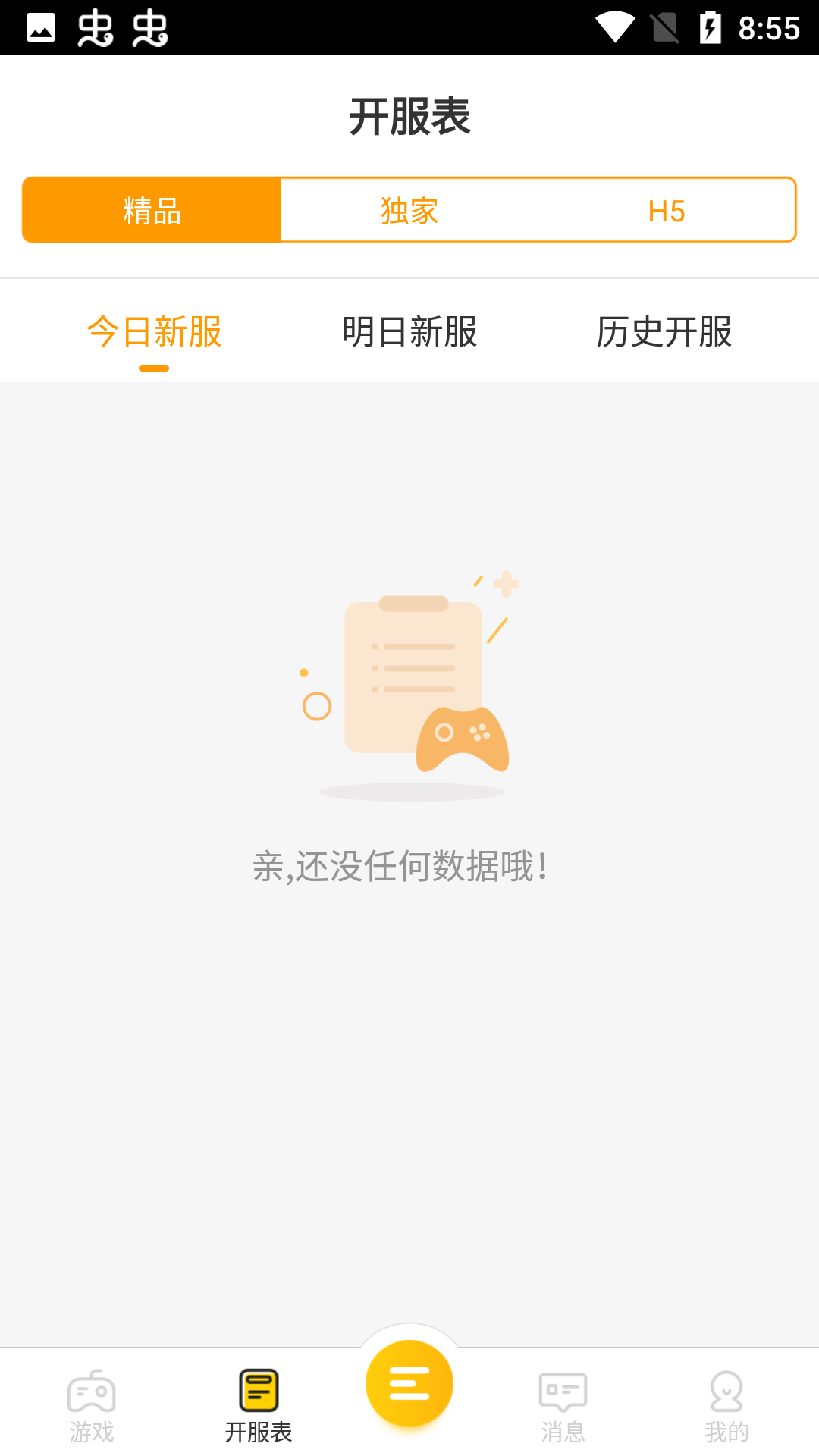
Task: Switch to the 我的 profile tab
Action: 726,1405
